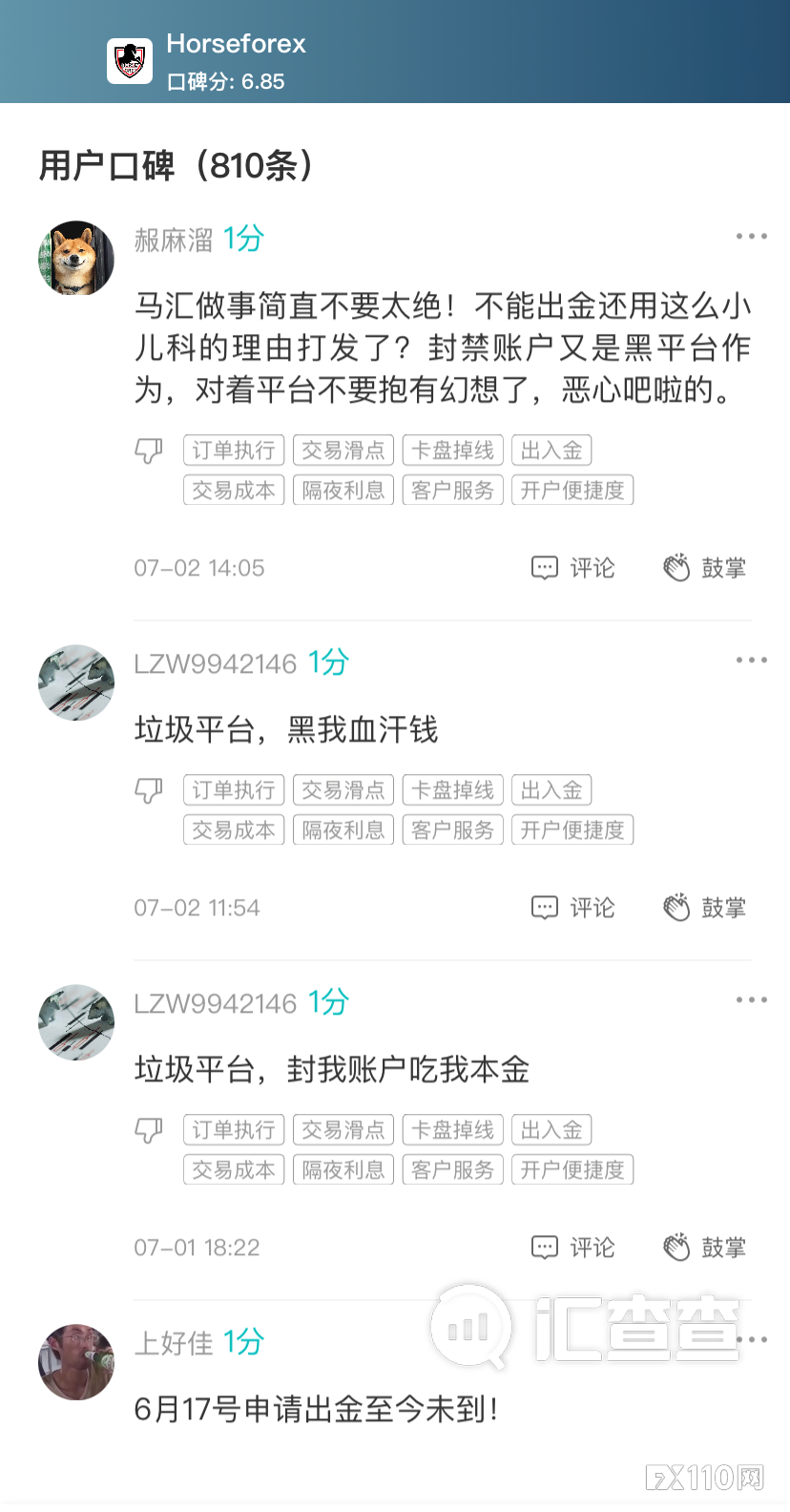This screenshot has height=1512, width=790.
Task: Tap the Horseforex logo in the header
Action: 129,59
